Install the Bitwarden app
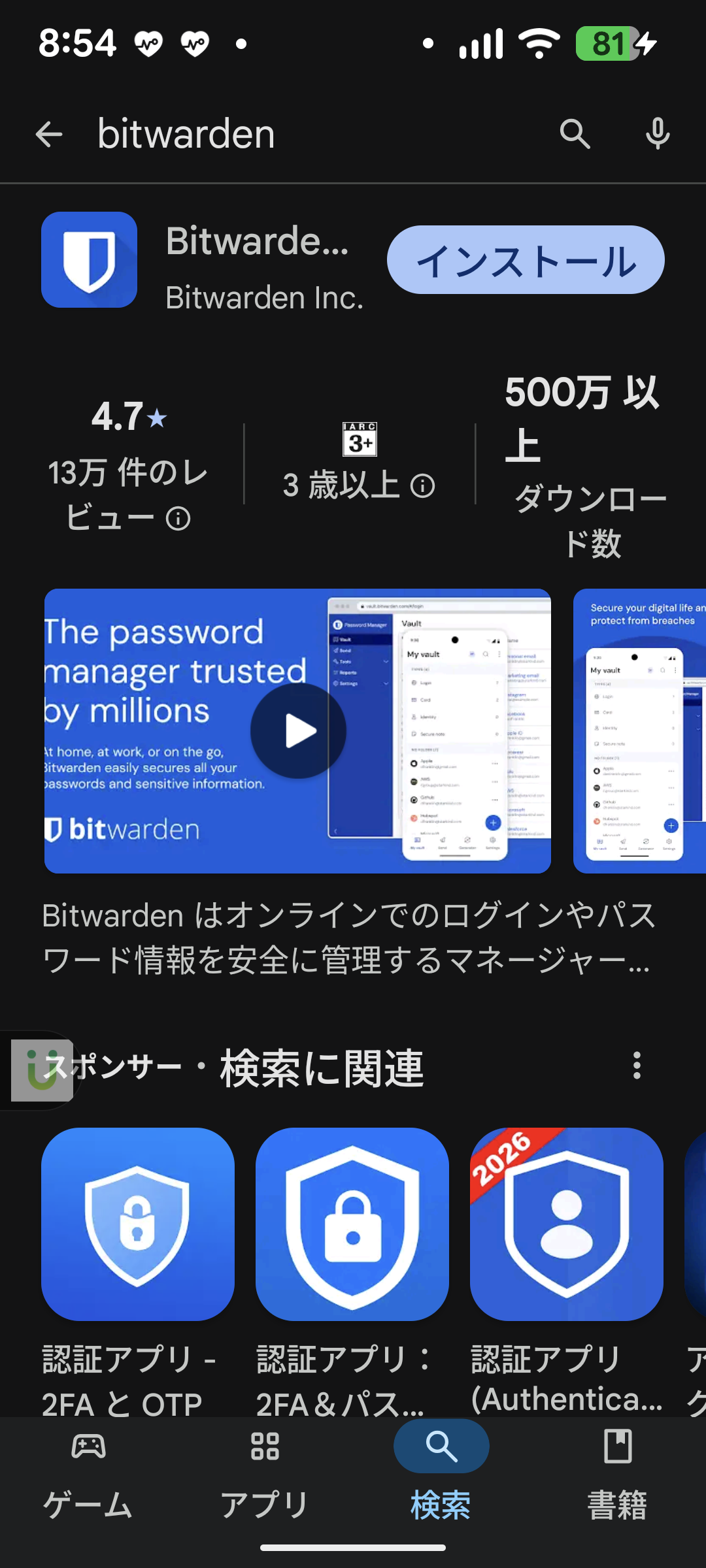 526,260
